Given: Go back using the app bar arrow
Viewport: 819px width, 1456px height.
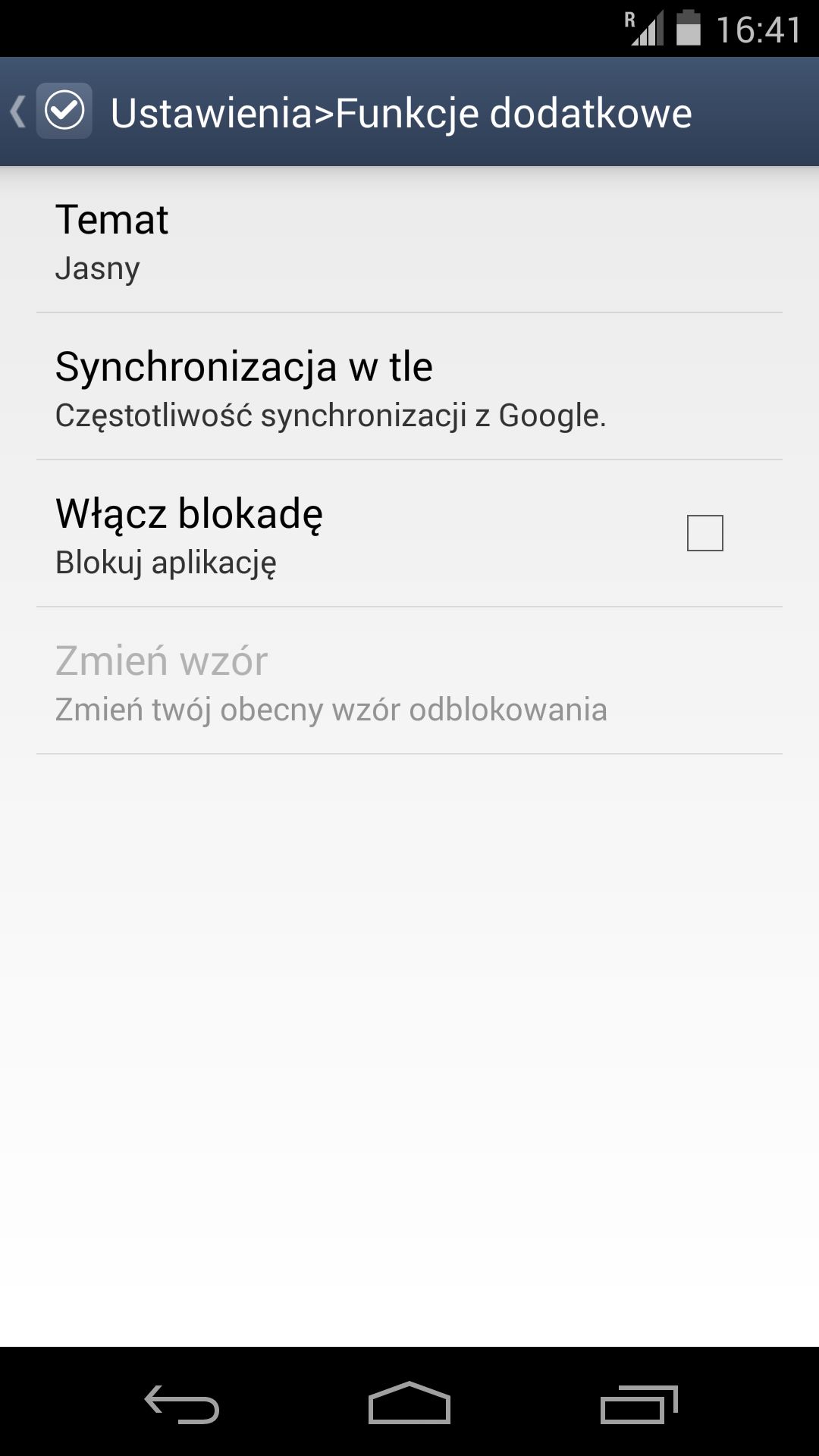Looking at the screenshot, I should tap(18, 112).
